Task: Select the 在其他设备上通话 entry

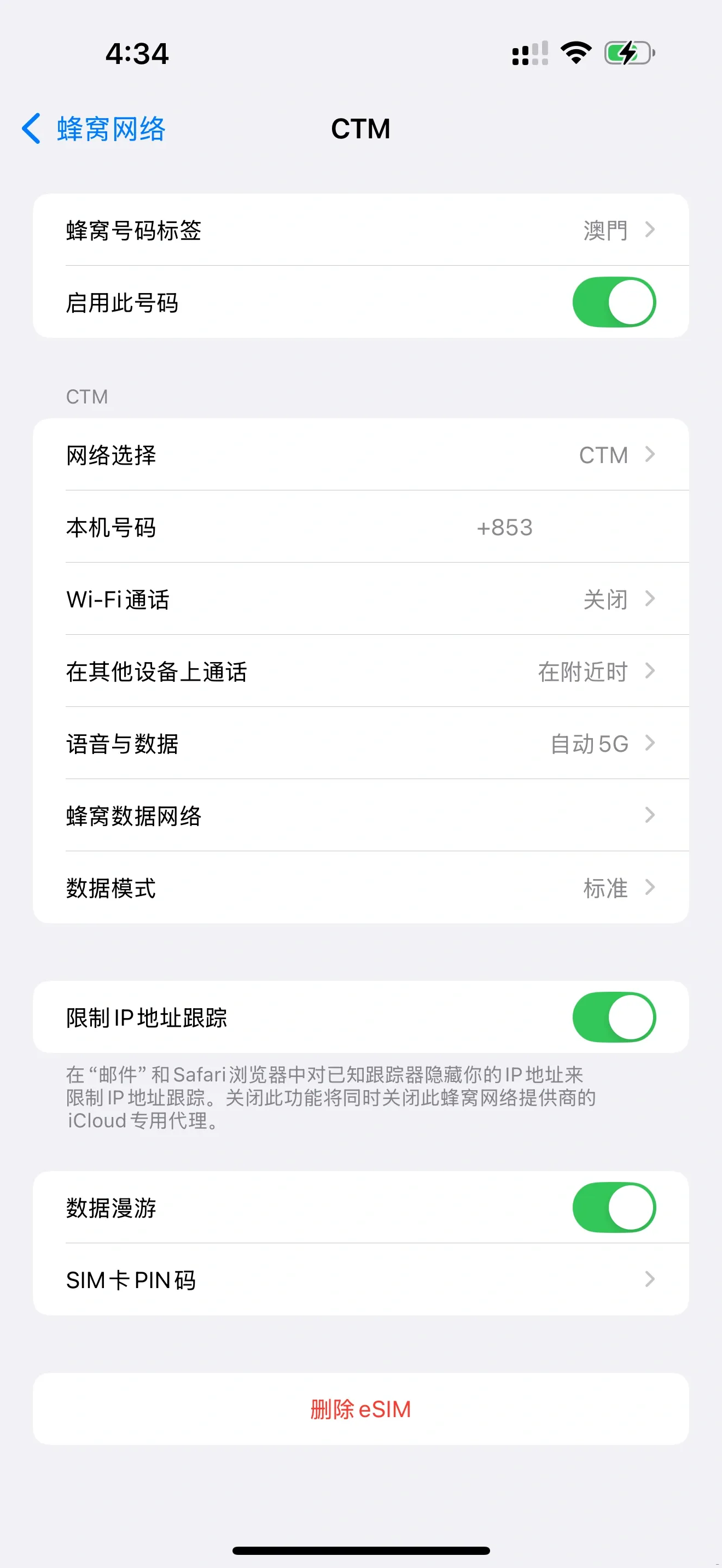Action: (x=361, y=671)
